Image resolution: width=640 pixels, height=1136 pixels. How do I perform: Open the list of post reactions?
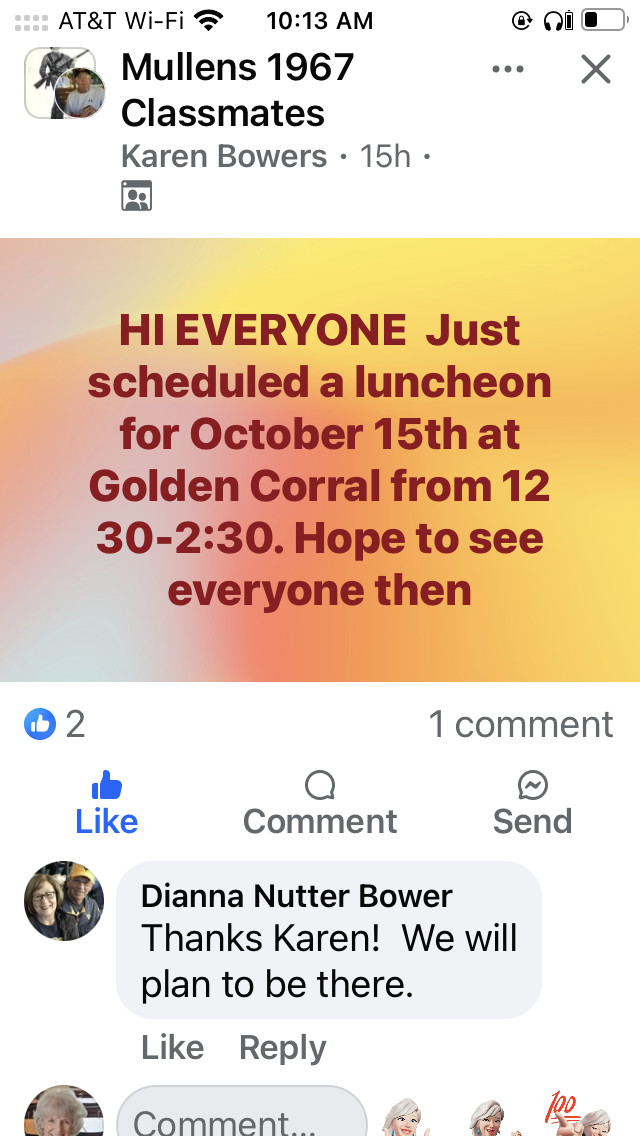coord(54,724)
